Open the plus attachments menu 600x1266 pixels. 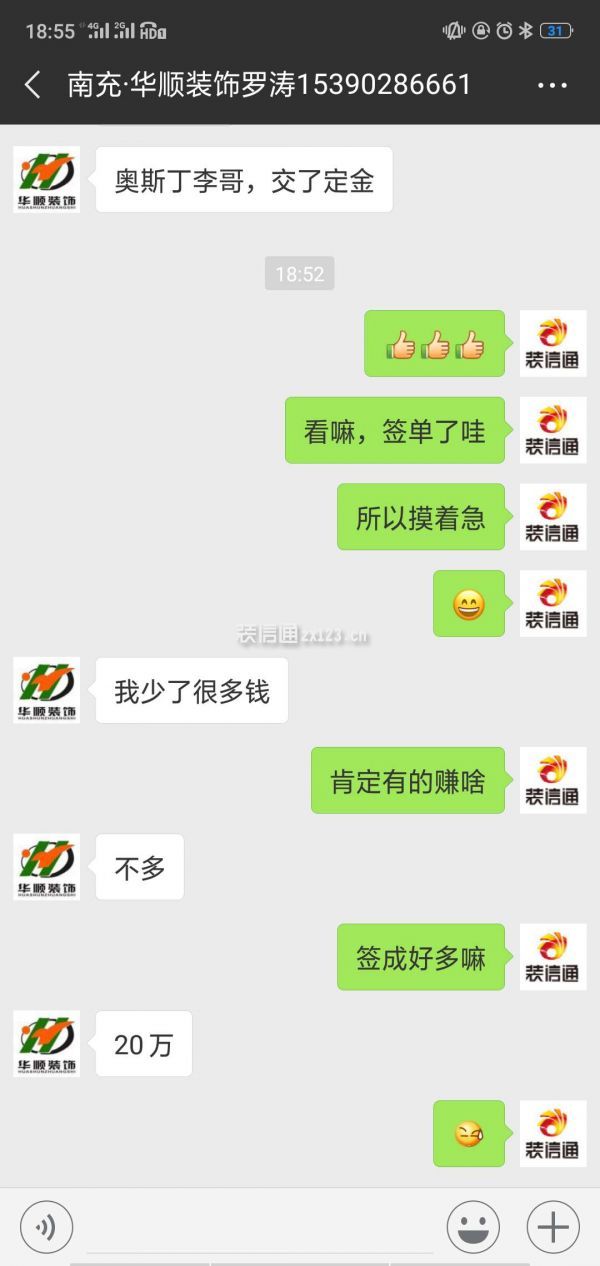(553, 1227)
